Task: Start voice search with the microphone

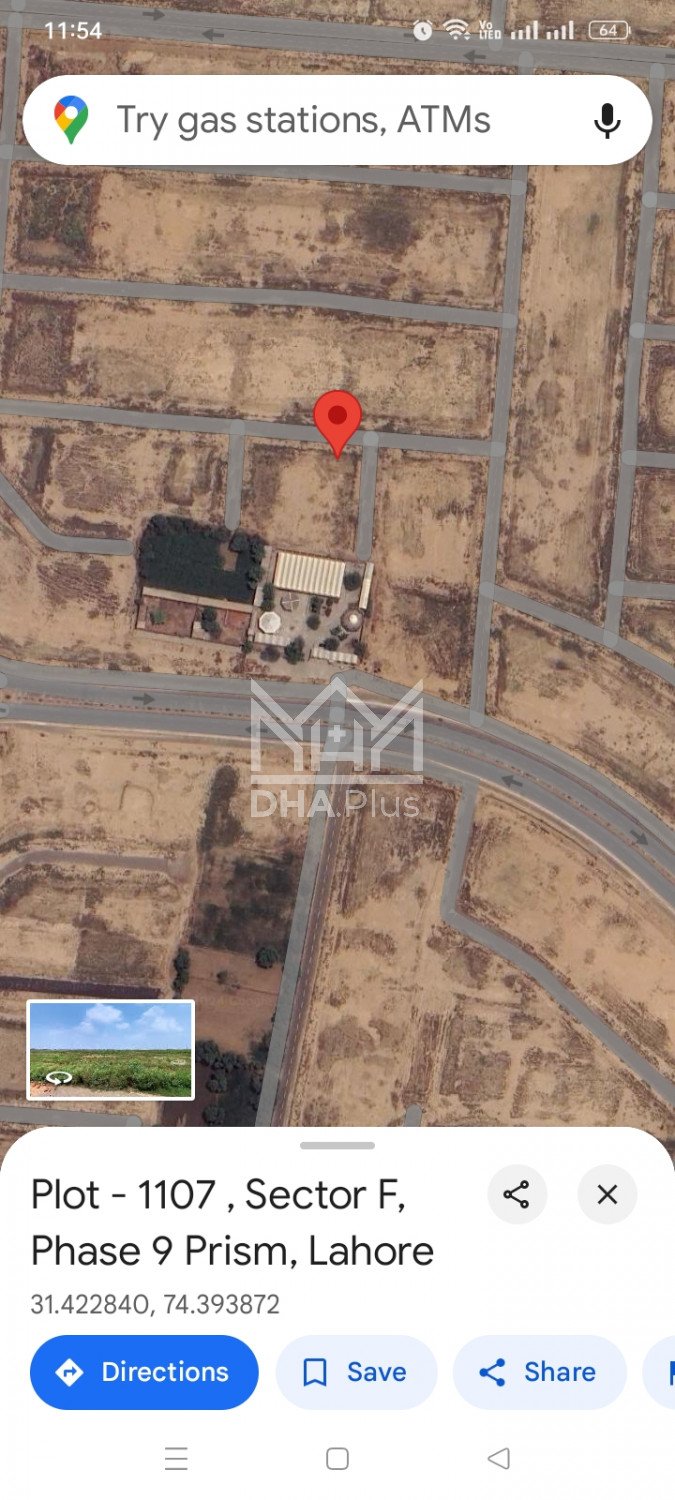Action: 606,121
